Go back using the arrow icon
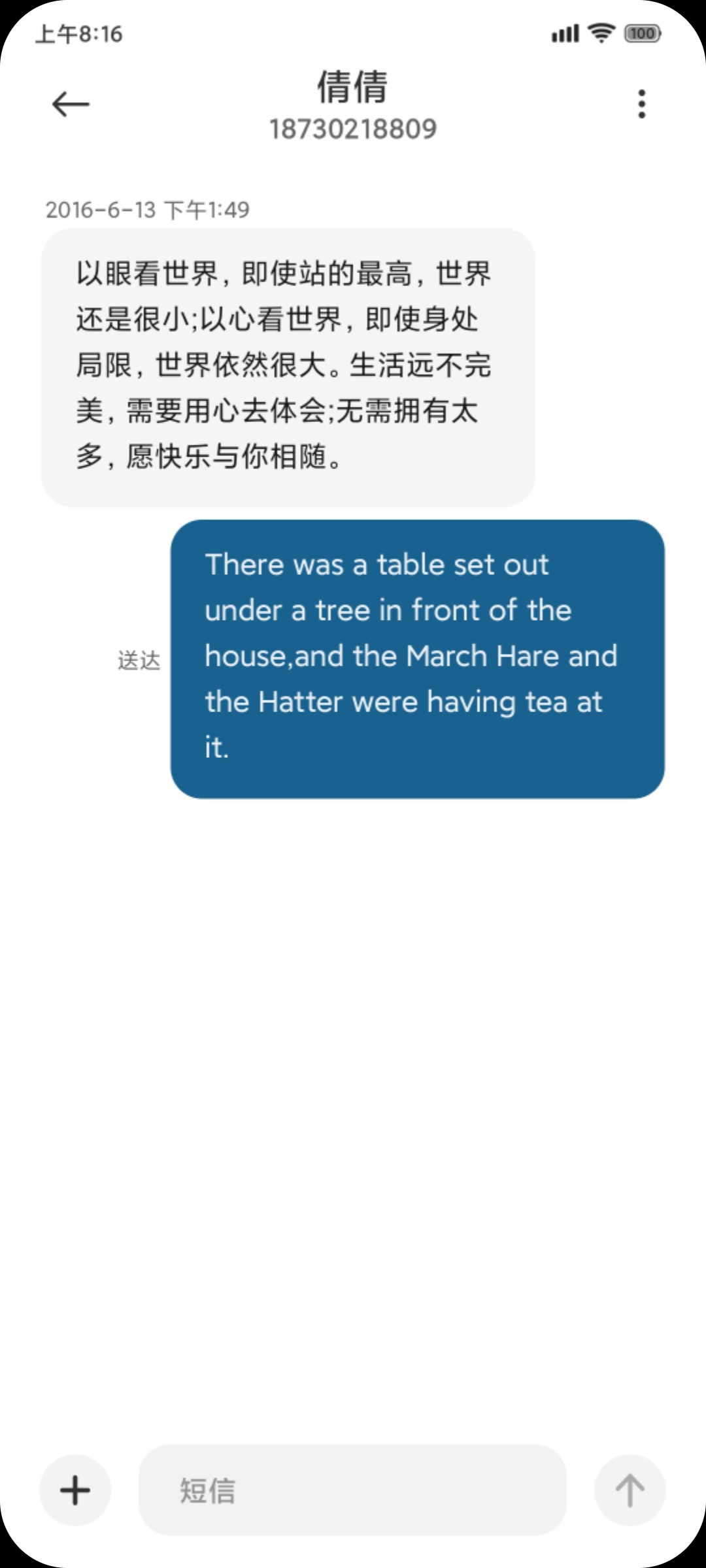 pyautogui.click(x=71, y=104)
